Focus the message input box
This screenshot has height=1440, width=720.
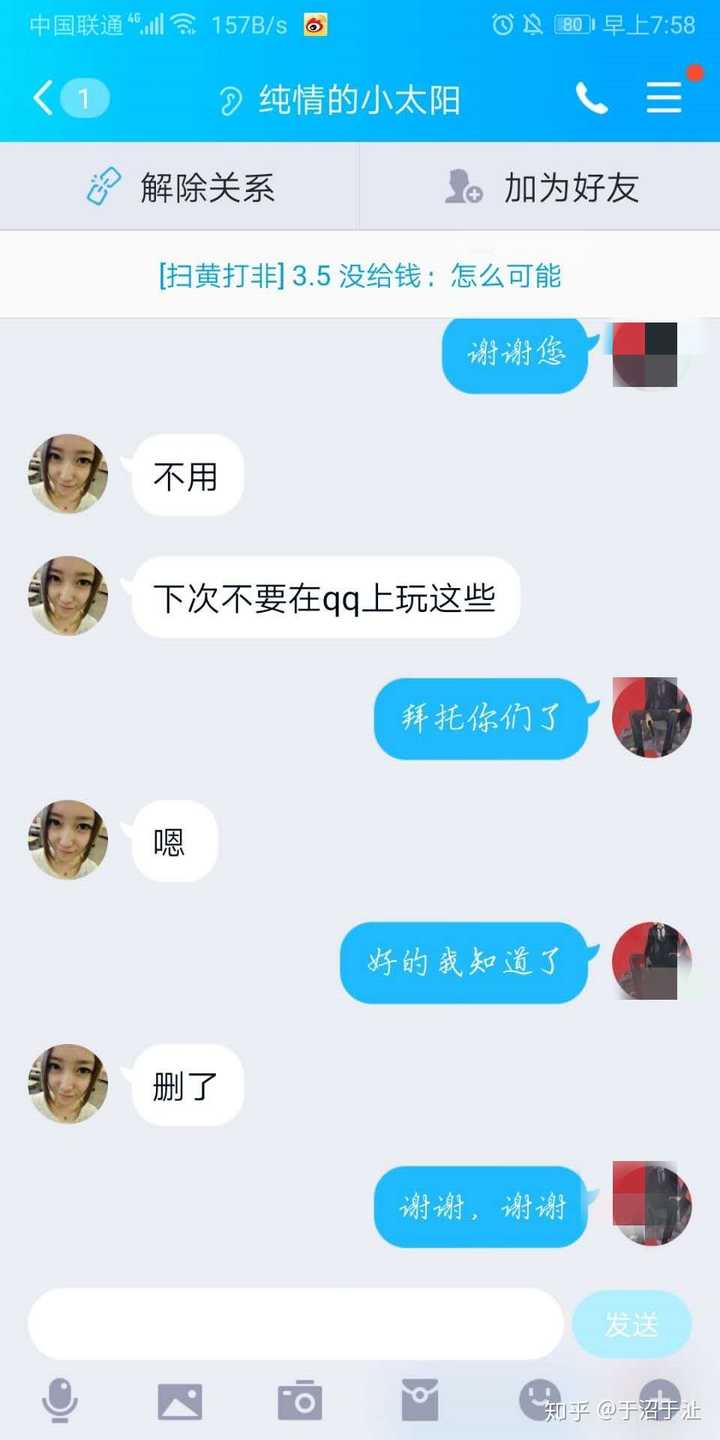(295, 1324)
